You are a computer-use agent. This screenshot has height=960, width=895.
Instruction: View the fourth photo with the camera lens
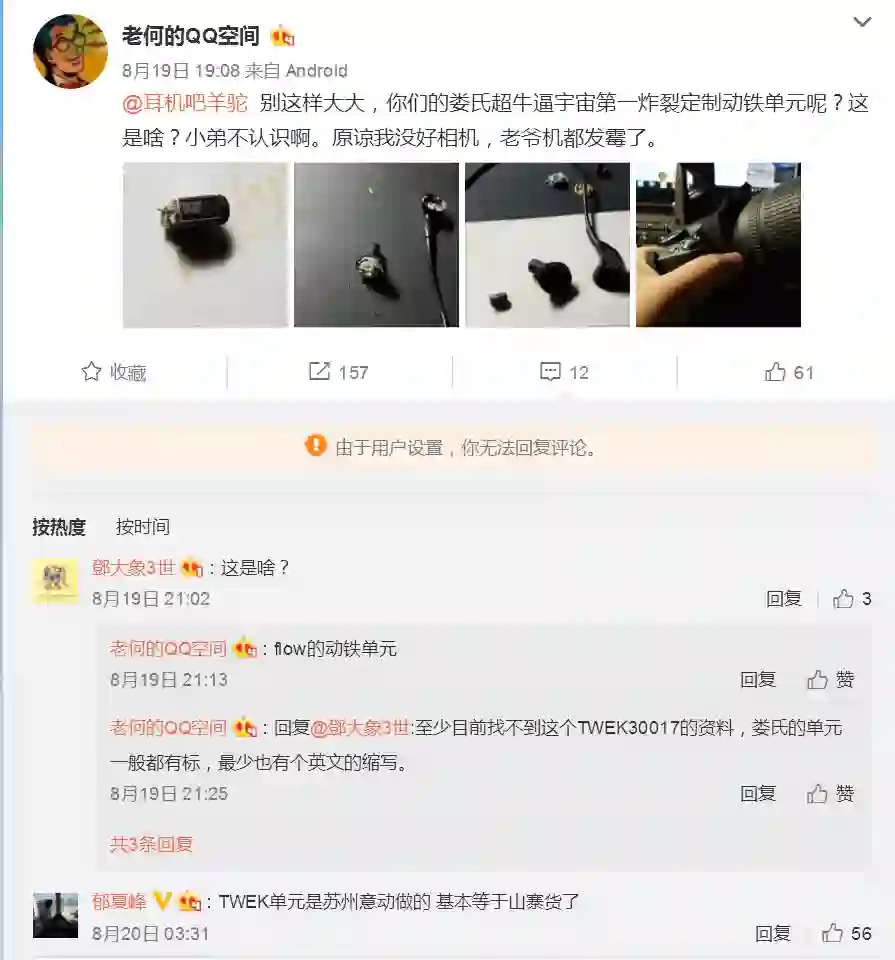tap(718, 245)
